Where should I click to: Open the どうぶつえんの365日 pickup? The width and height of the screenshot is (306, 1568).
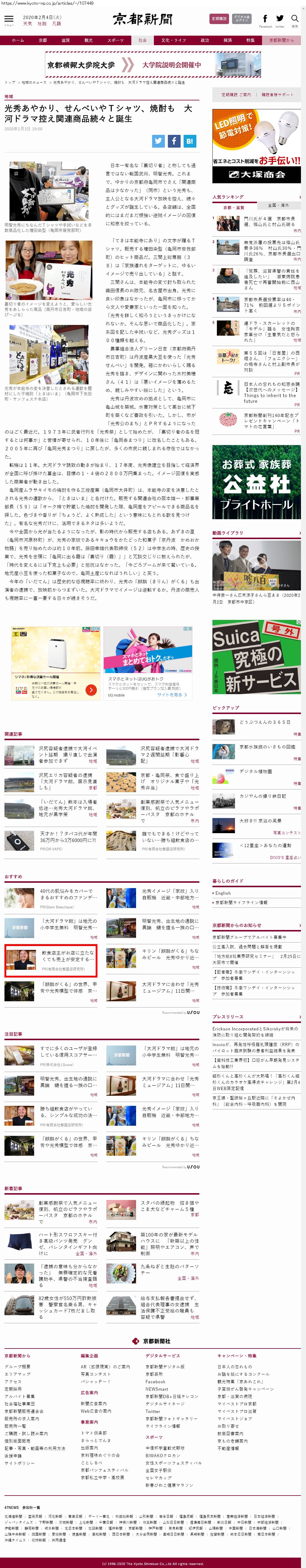(265, 722)
